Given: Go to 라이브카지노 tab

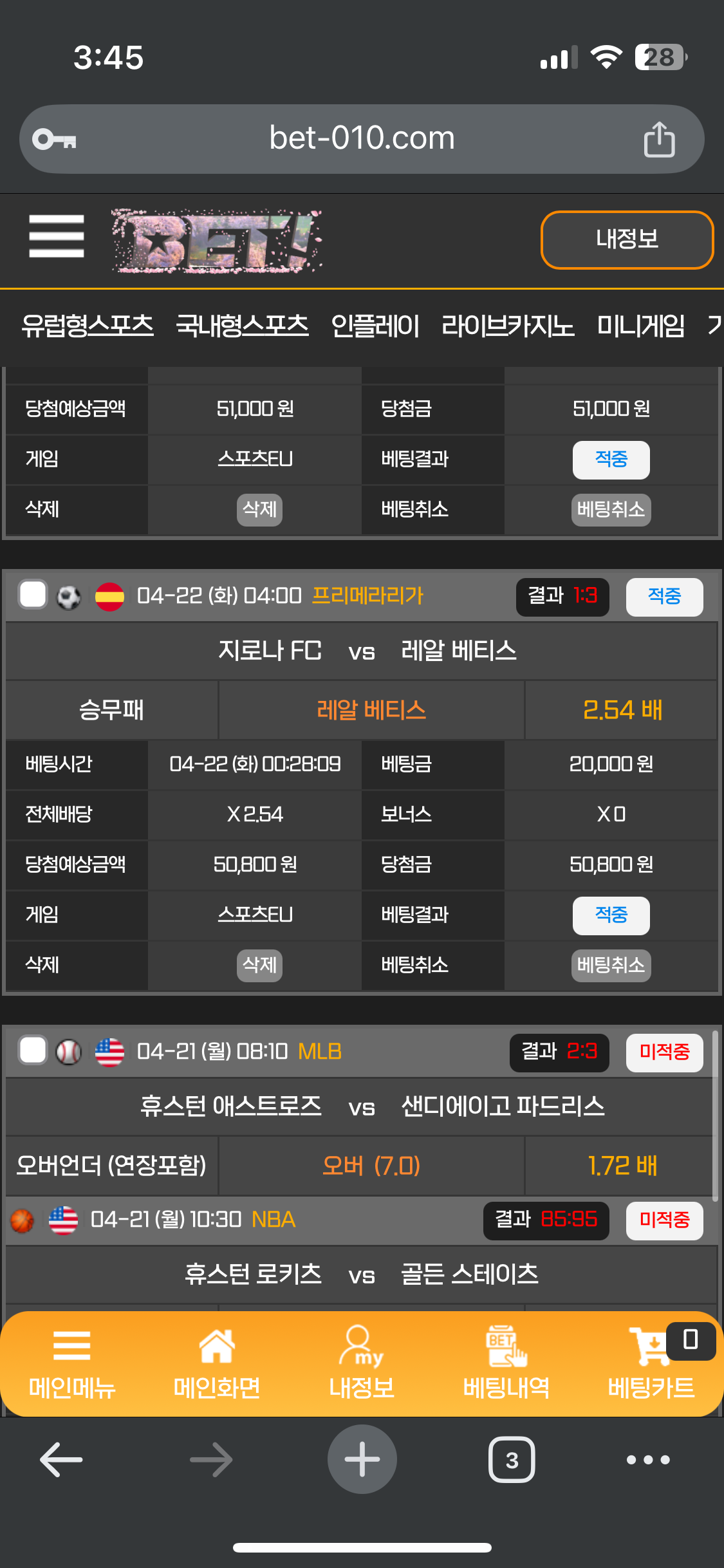Looking at the screenshot, I should pyautogui.click(x=508, y=326).
